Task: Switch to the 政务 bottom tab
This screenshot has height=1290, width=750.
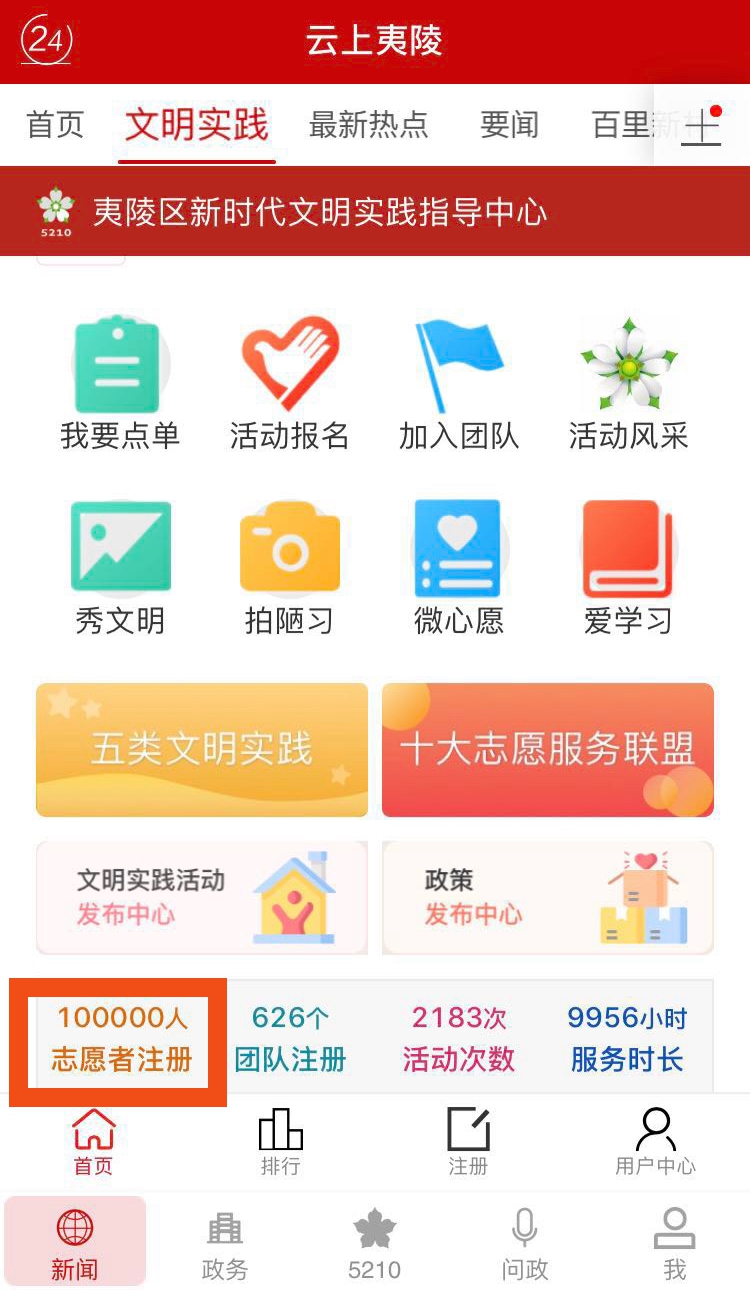Action: click(x=224, y=1245)
